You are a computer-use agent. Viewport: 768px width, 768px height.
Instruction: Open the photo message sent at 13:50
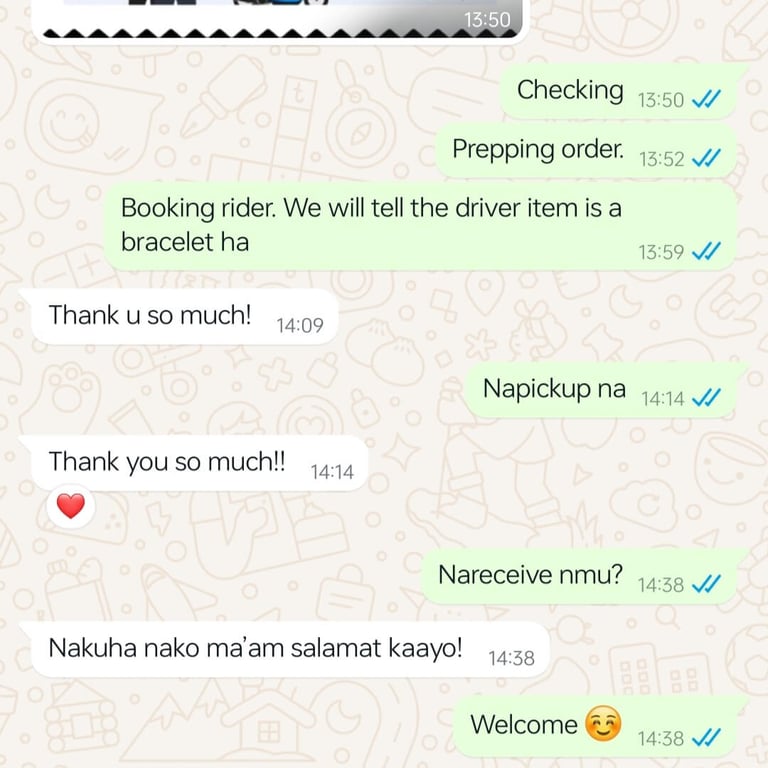[x=280, y=15]
